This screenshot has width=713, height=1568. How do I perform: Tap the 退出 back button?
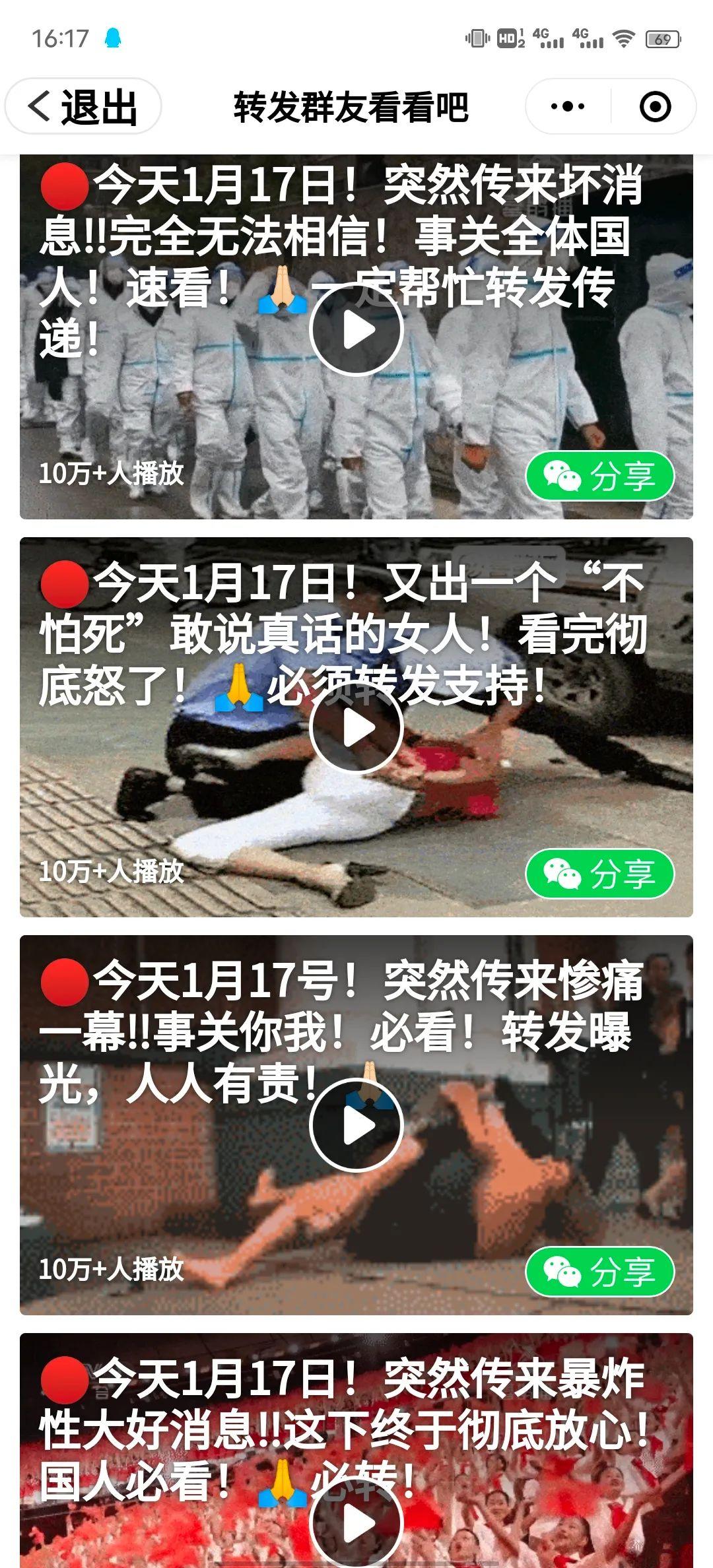83,106
